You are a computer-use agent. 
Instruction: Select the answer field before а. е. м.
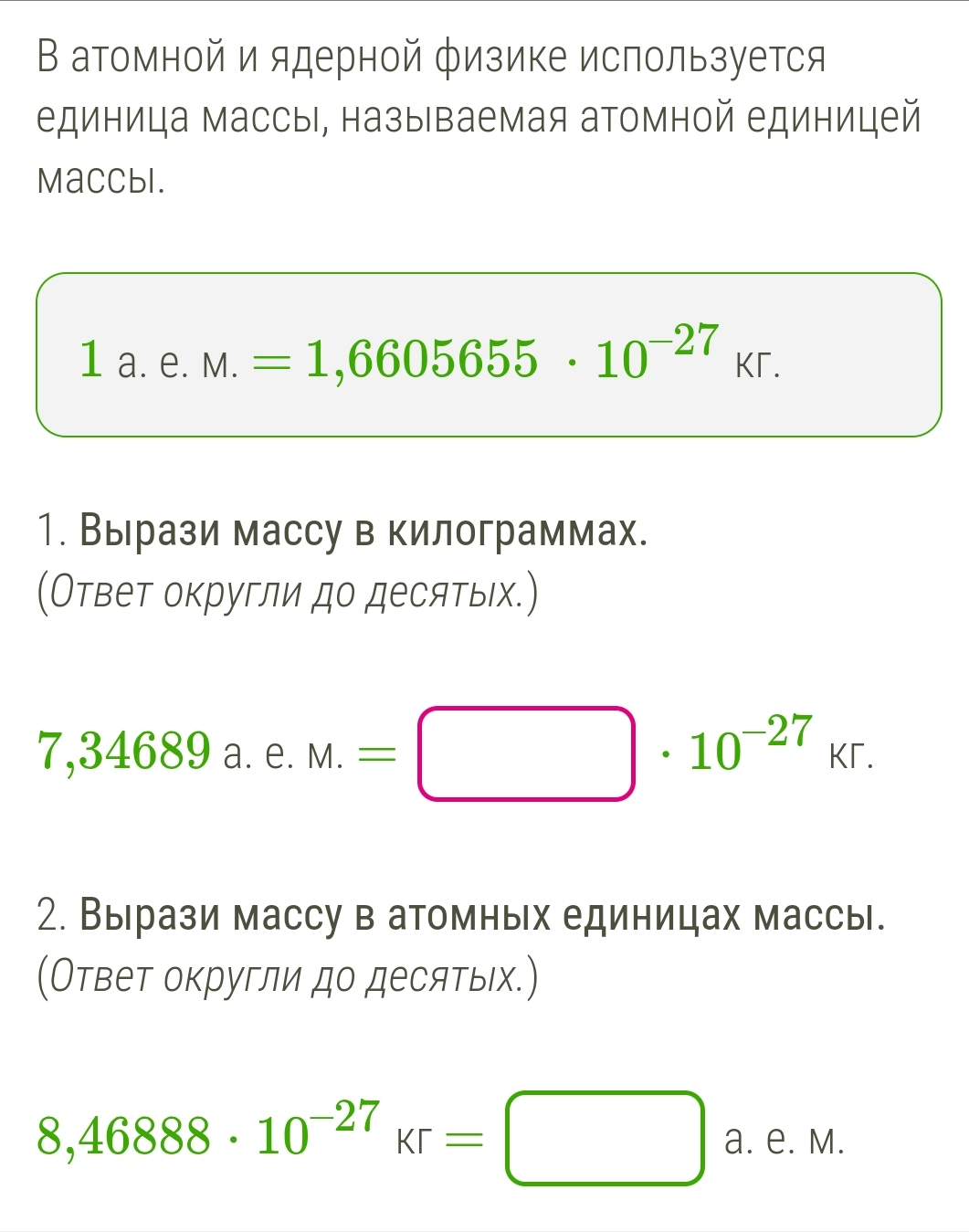click(x=606, y=1138)
